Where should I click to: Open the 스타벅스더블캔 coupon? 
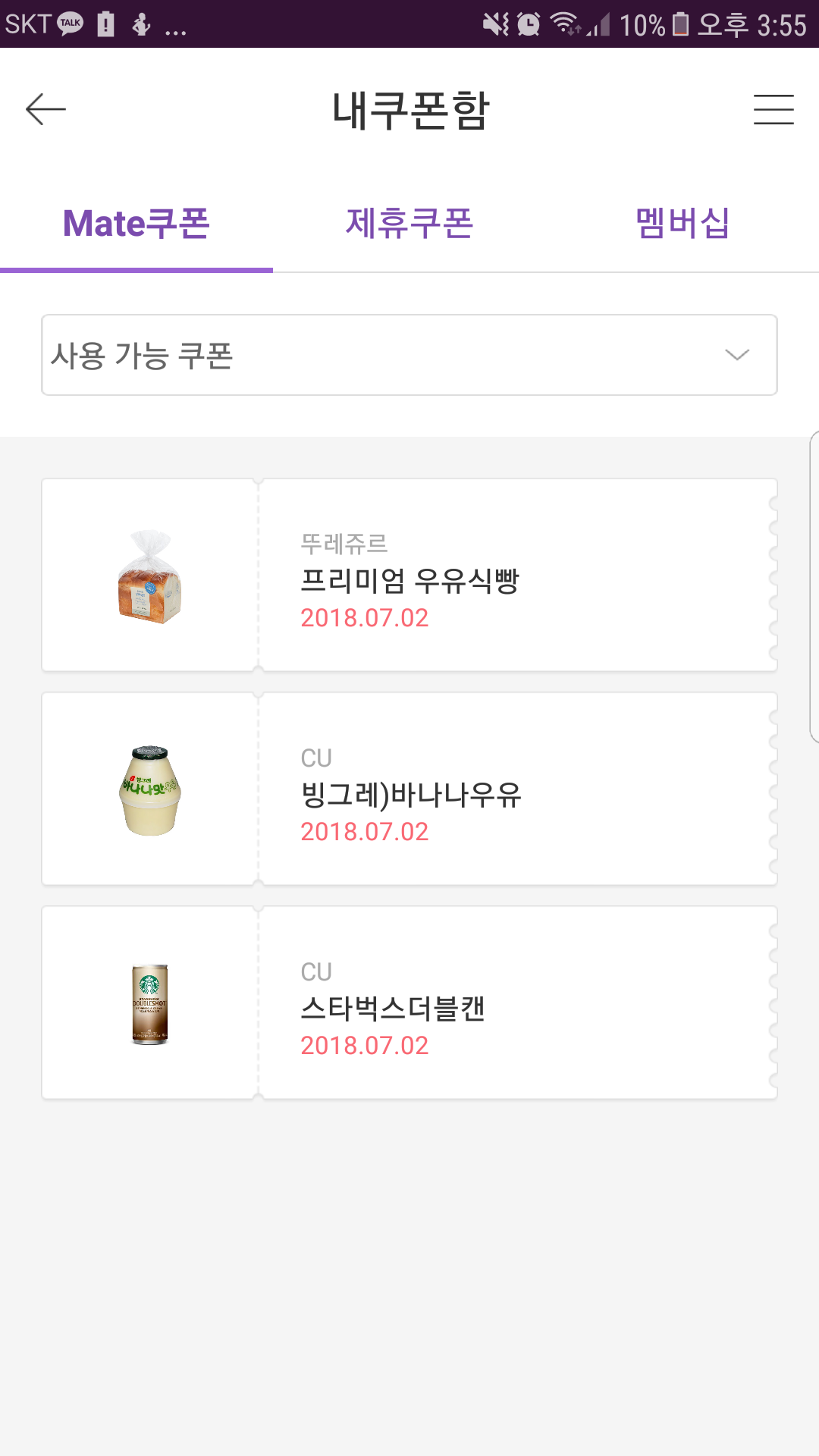pyautogui.click(x=409, y=1003)
